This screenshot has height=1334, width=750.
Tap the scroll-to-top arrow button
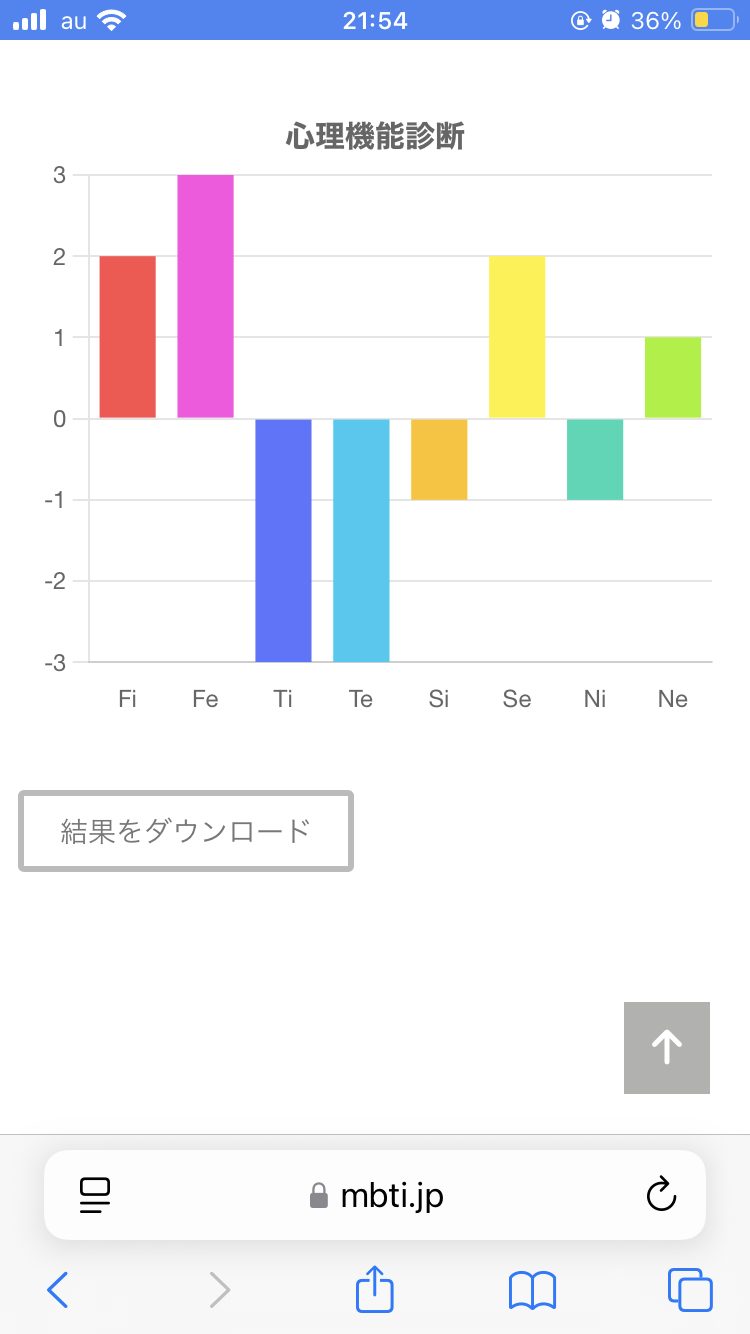(x=667, y=1048)
